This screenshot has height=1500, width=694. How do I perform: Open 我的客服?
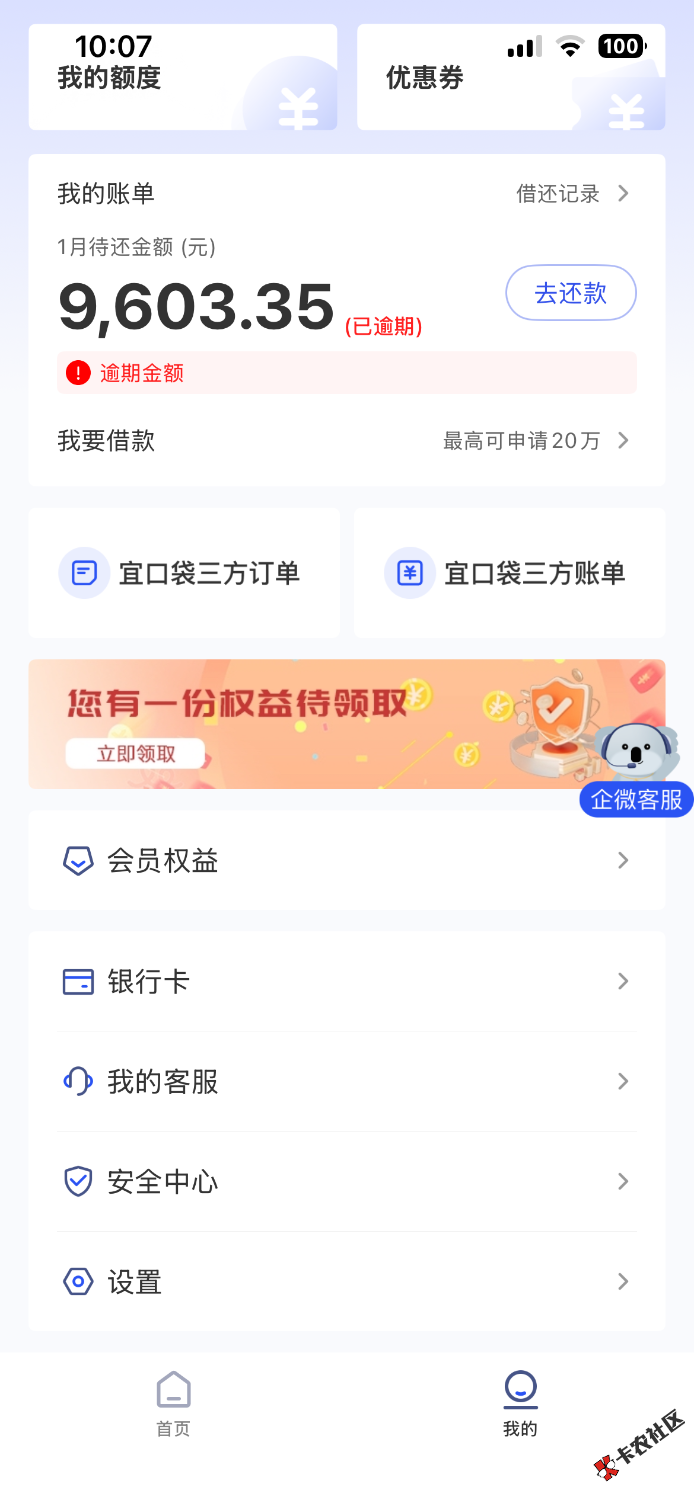click(x=346, y=1082)
